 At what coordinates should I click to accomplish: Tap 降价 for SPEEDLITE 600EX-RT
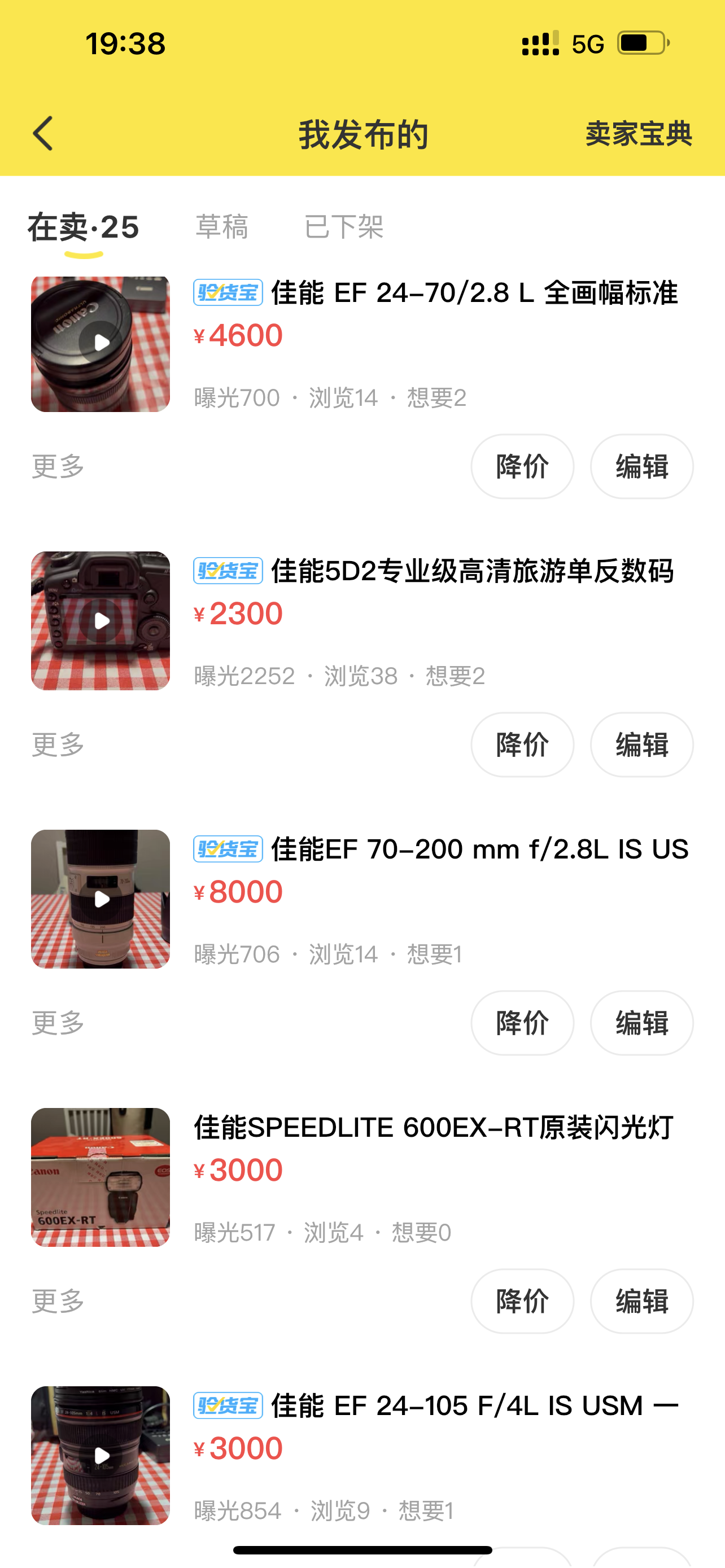click(x=522, y=1302)
